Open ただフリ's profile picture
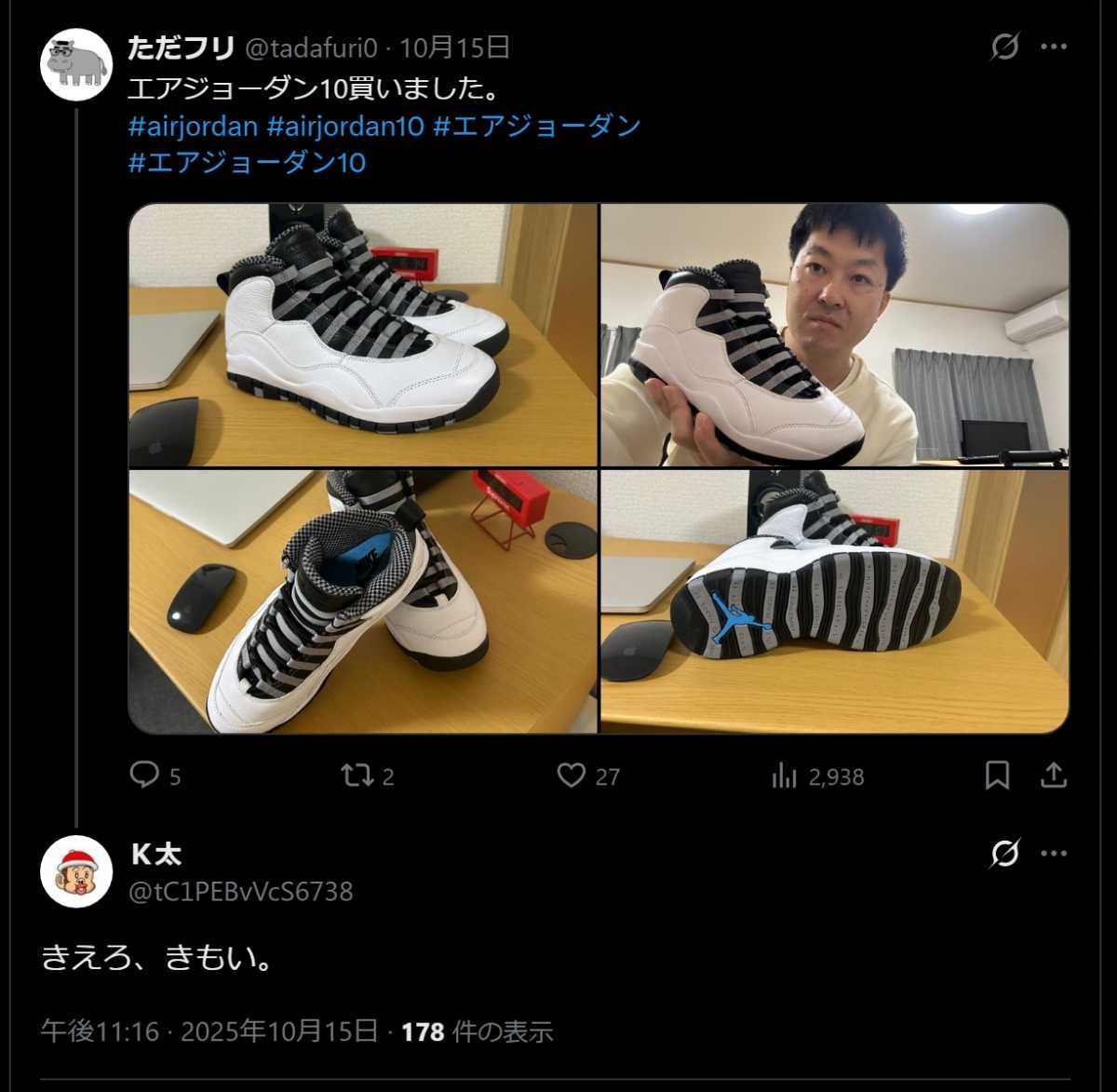 pyautogui.click(x=76, y=63)
